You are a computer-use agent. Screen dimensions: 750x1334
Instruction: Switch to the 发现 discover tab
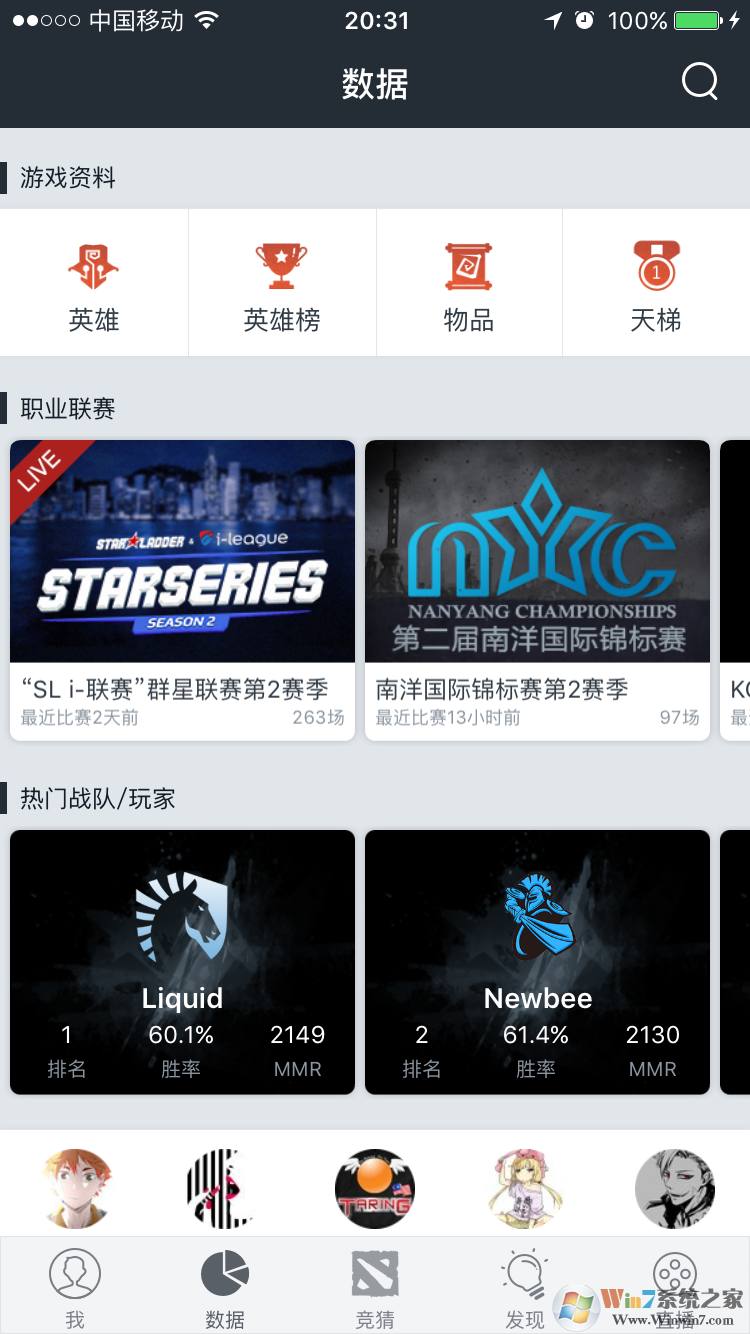(524, 1288)
